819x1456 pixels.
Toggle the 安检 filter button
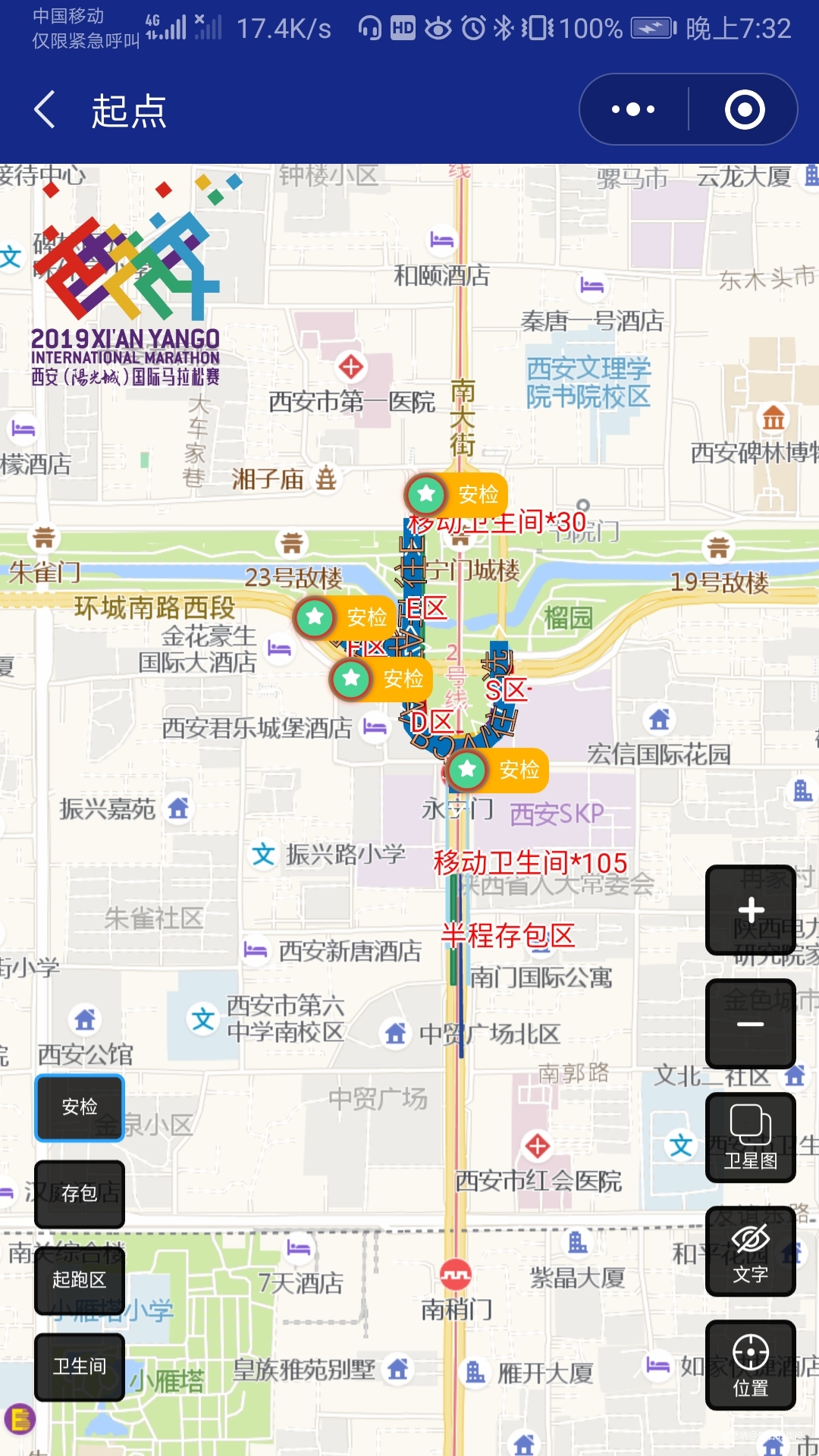(x=79, y=1108)
